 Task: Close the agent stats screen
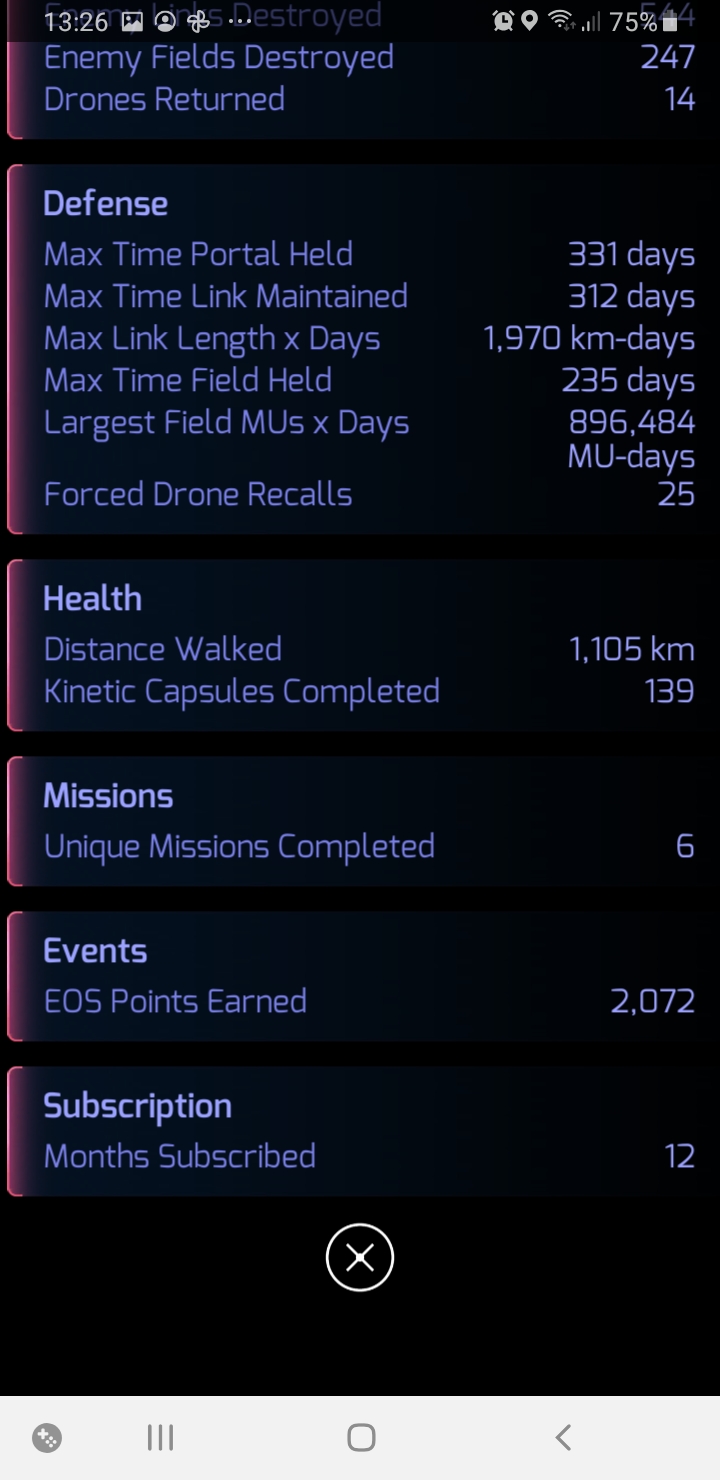coord(360,1257)
